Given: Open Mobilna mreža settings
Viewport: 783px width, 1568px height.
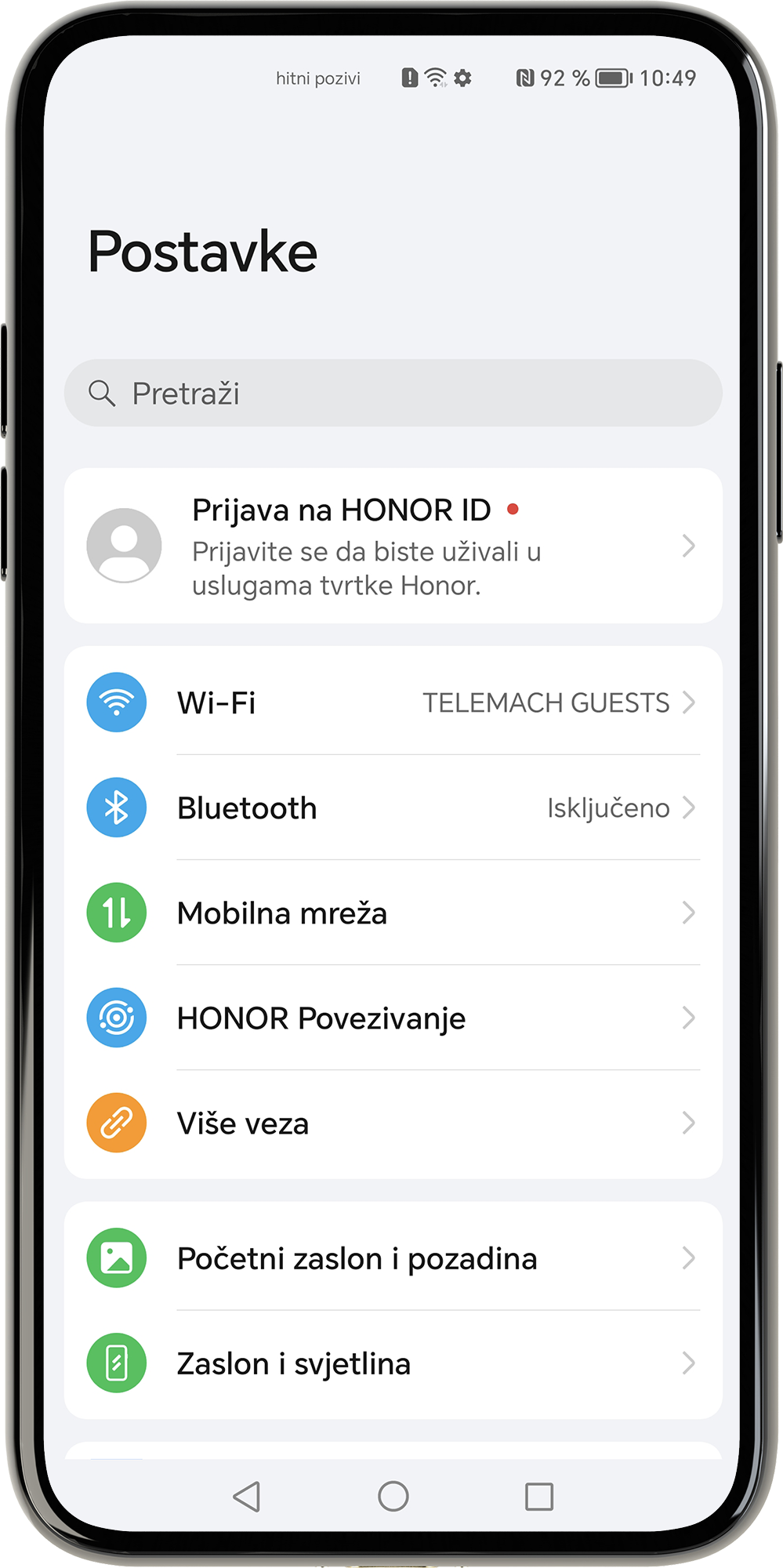Looking at the screenshot, I should pyautogui.click(x=392, y=913).
